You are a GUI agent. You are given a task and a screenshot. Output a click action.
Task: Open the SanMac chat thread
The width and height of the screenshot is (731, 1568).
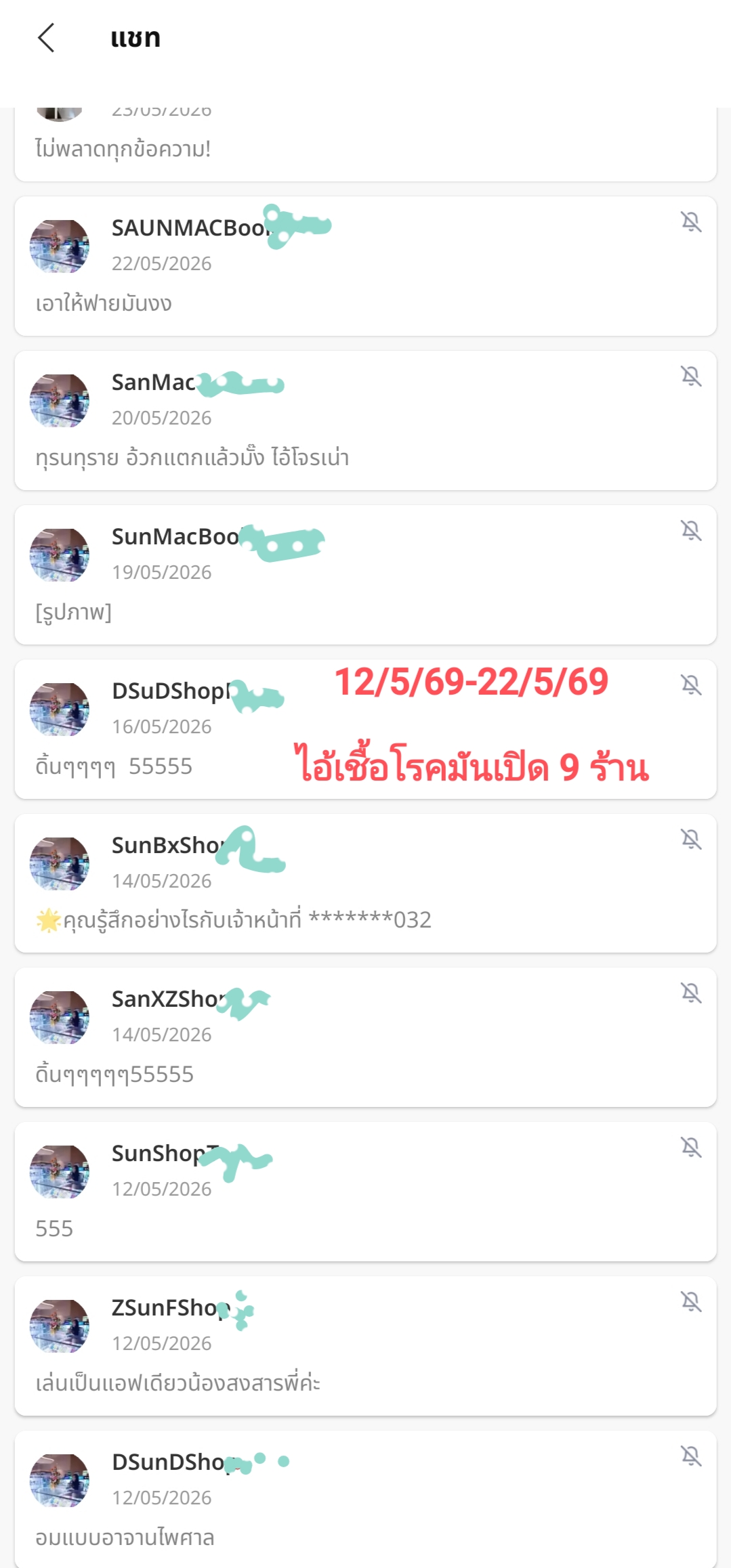[x=366, y=420]
